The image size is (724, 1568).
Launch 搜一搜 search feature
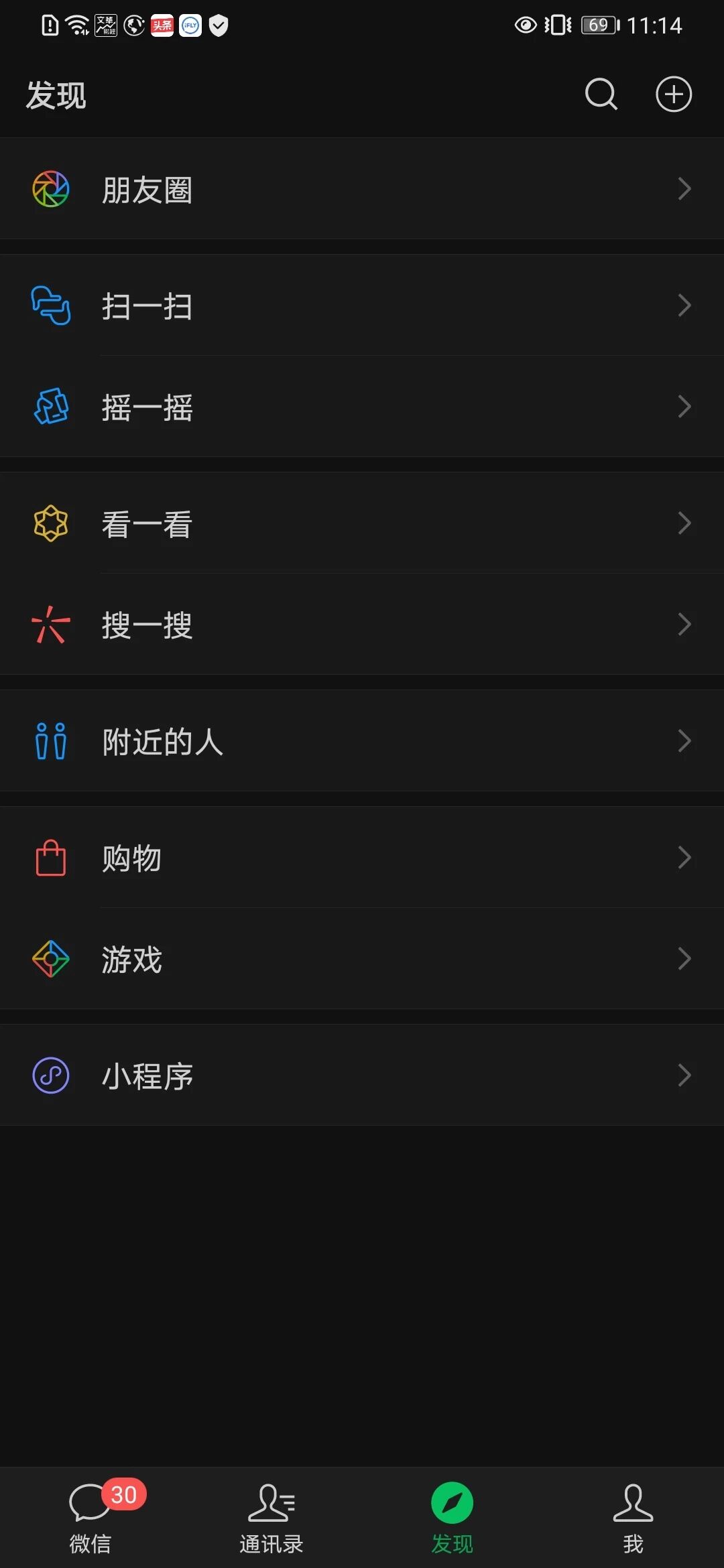click(x=362, y=625)
